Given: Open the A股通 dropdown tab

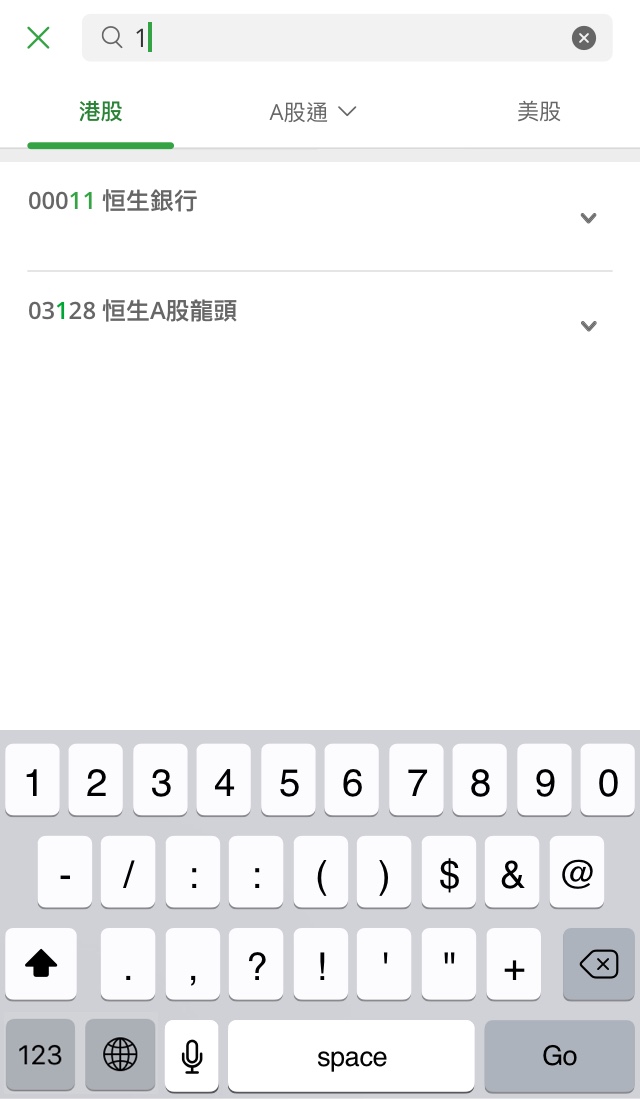Looking at the screenshot, I should pos(313,112).
